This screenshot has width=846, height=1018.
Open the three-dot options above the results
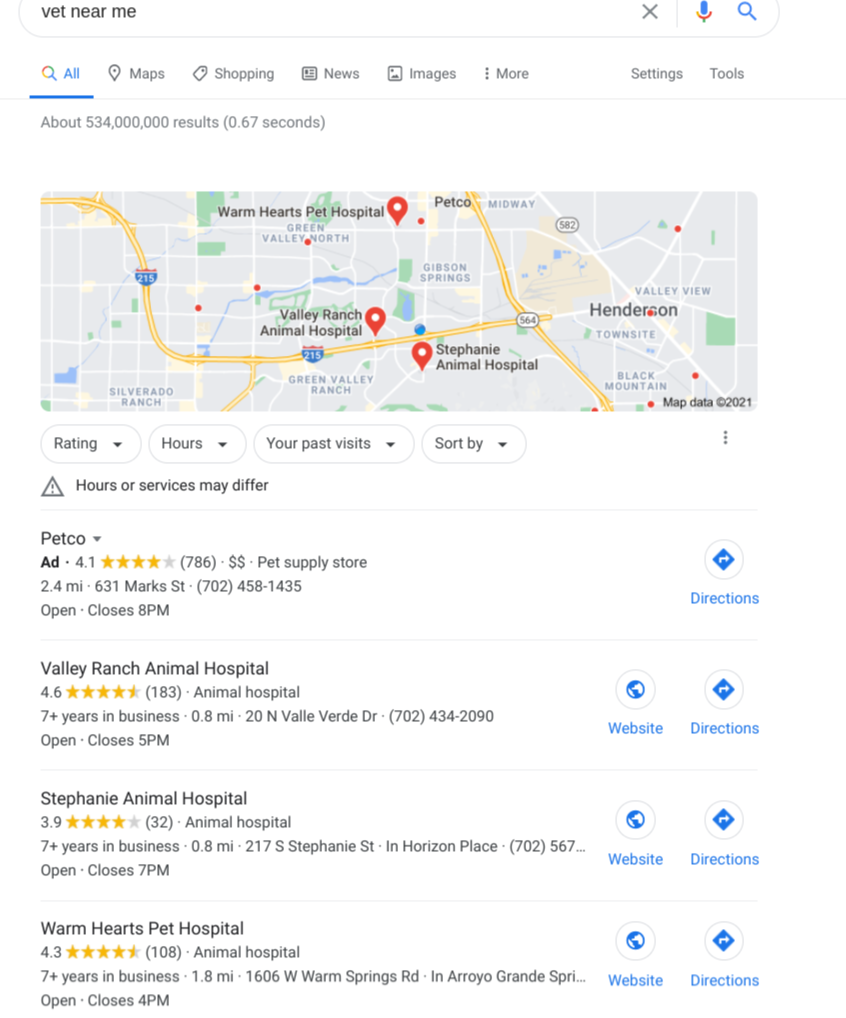pyautogui.click(x=725, y=438)
